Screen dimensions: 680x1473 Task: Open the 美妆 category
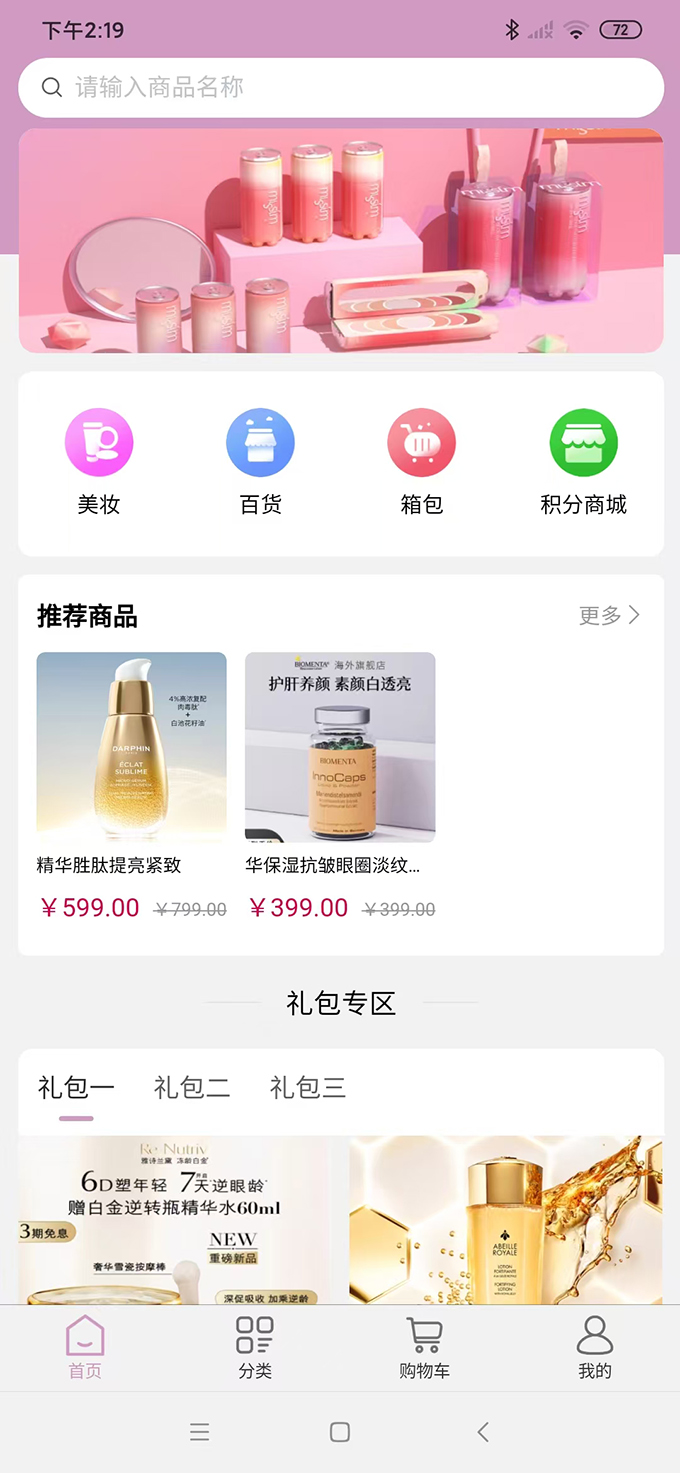99,461
